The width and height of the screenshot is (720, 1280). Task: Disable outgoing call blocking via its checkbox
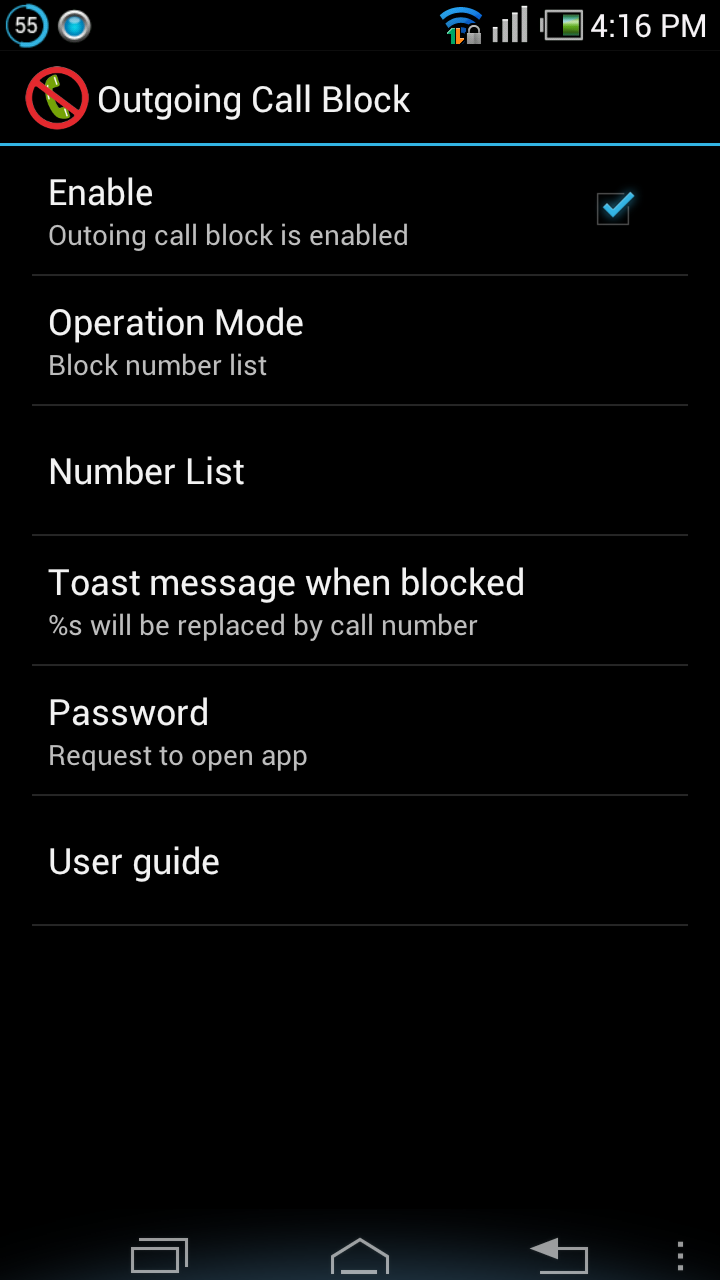tap(613, 209)
